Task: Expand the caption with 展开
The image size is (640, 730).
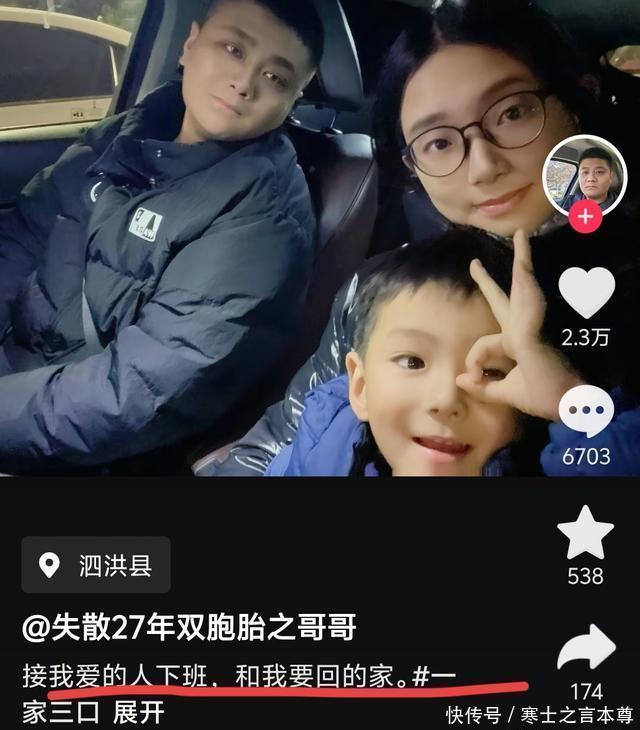Action: (138, 713)
